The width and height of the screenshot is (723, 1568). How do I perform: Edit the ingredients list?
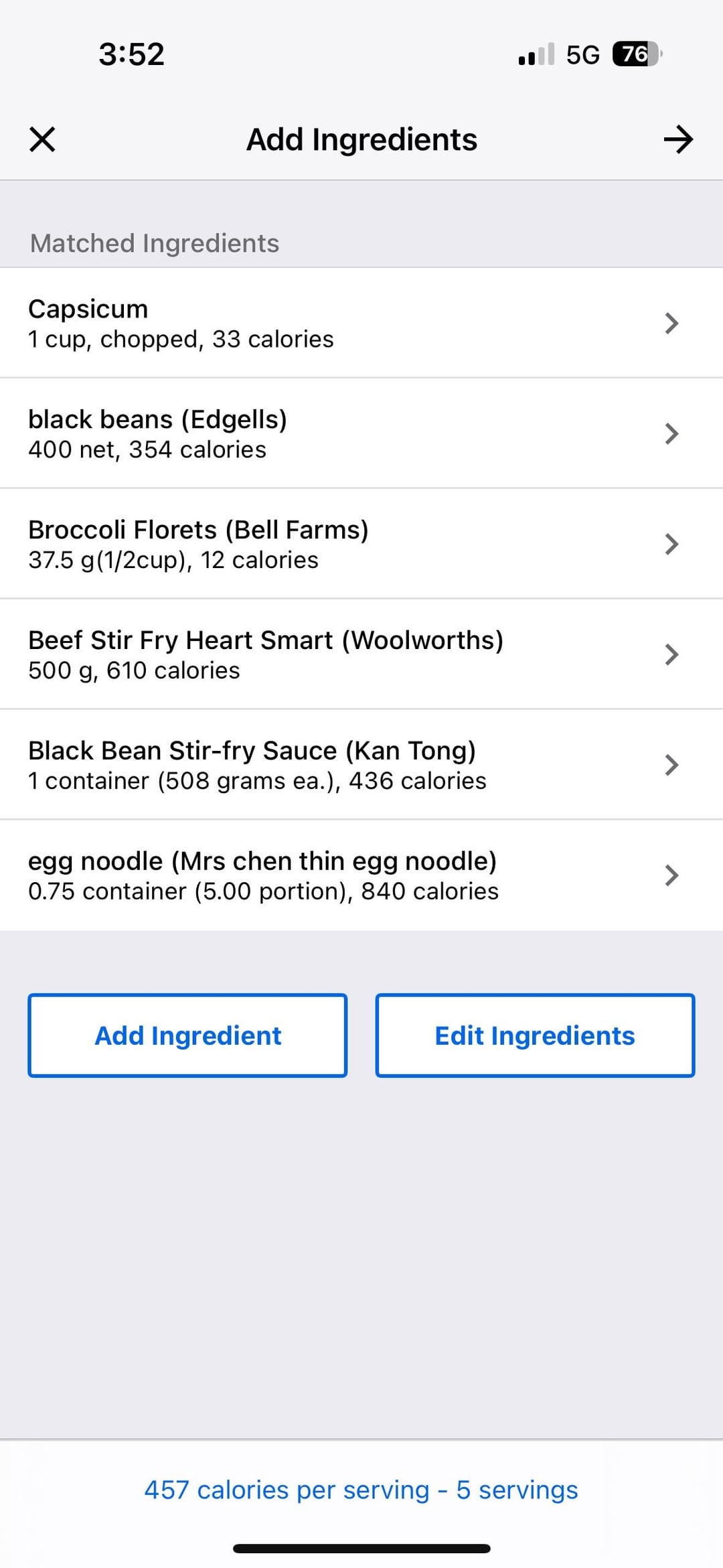click(535, 1036)
